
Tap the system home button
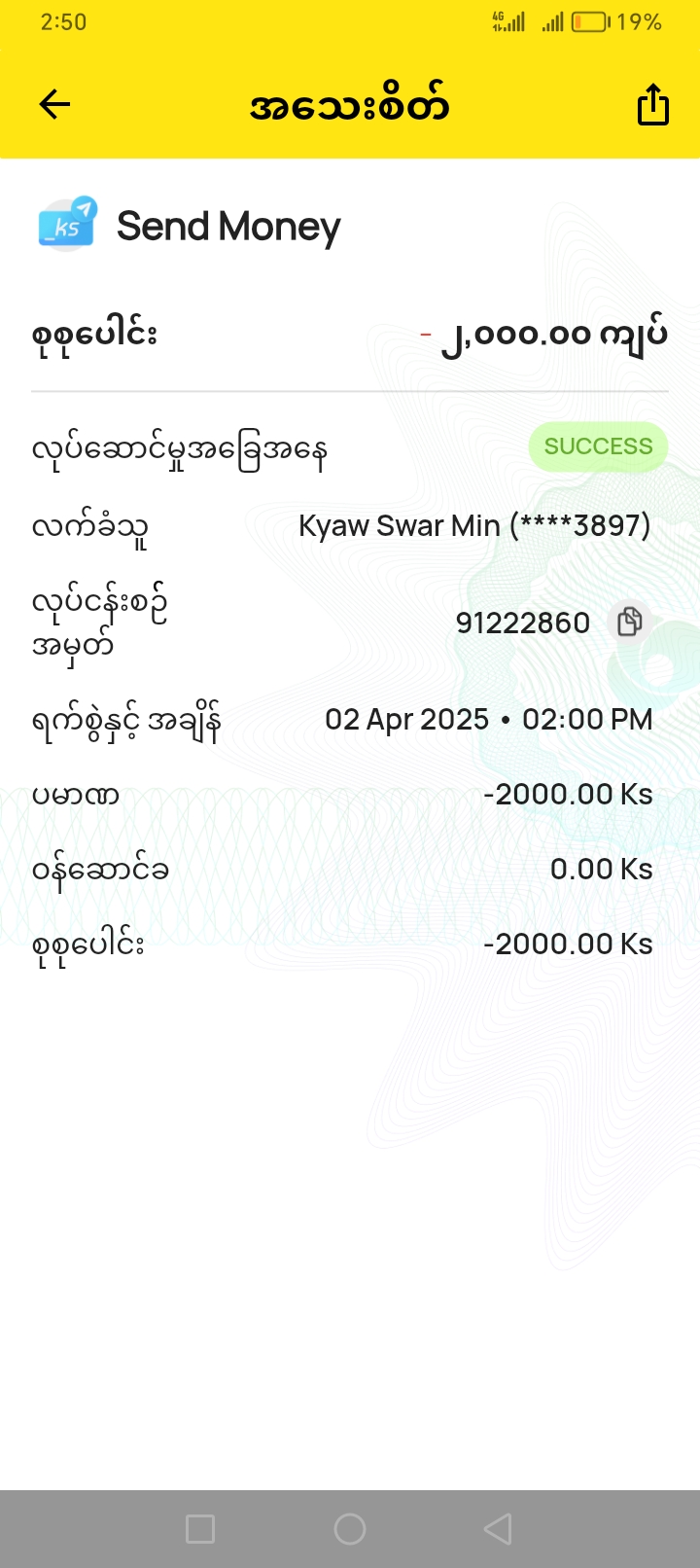[350, 1528]
